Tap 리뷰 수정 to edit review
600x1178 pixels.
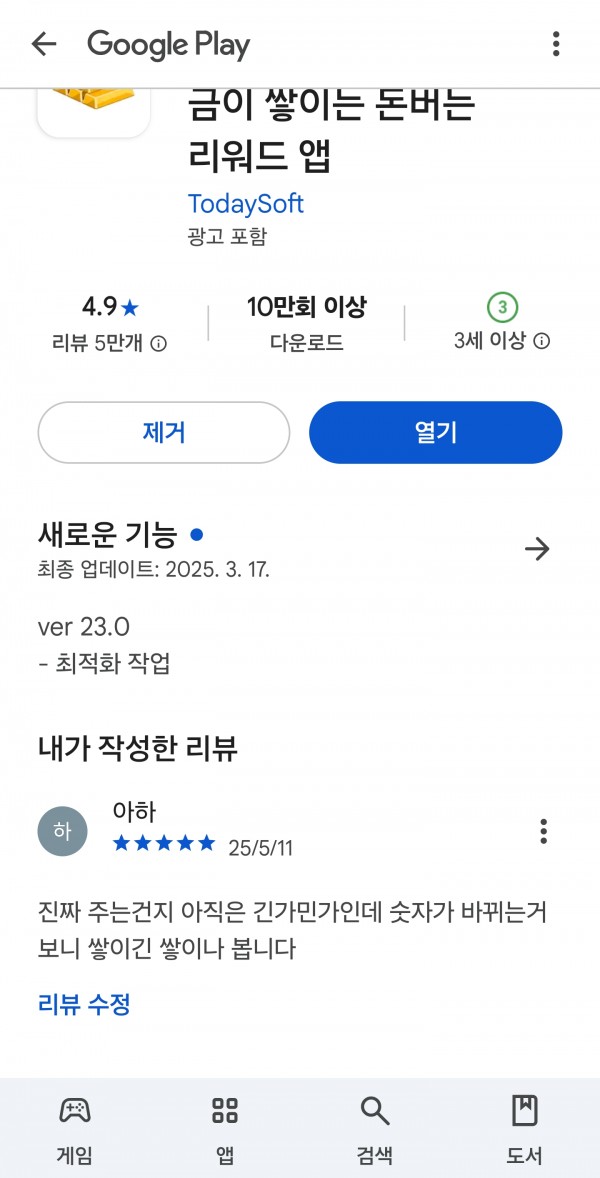84,1004
